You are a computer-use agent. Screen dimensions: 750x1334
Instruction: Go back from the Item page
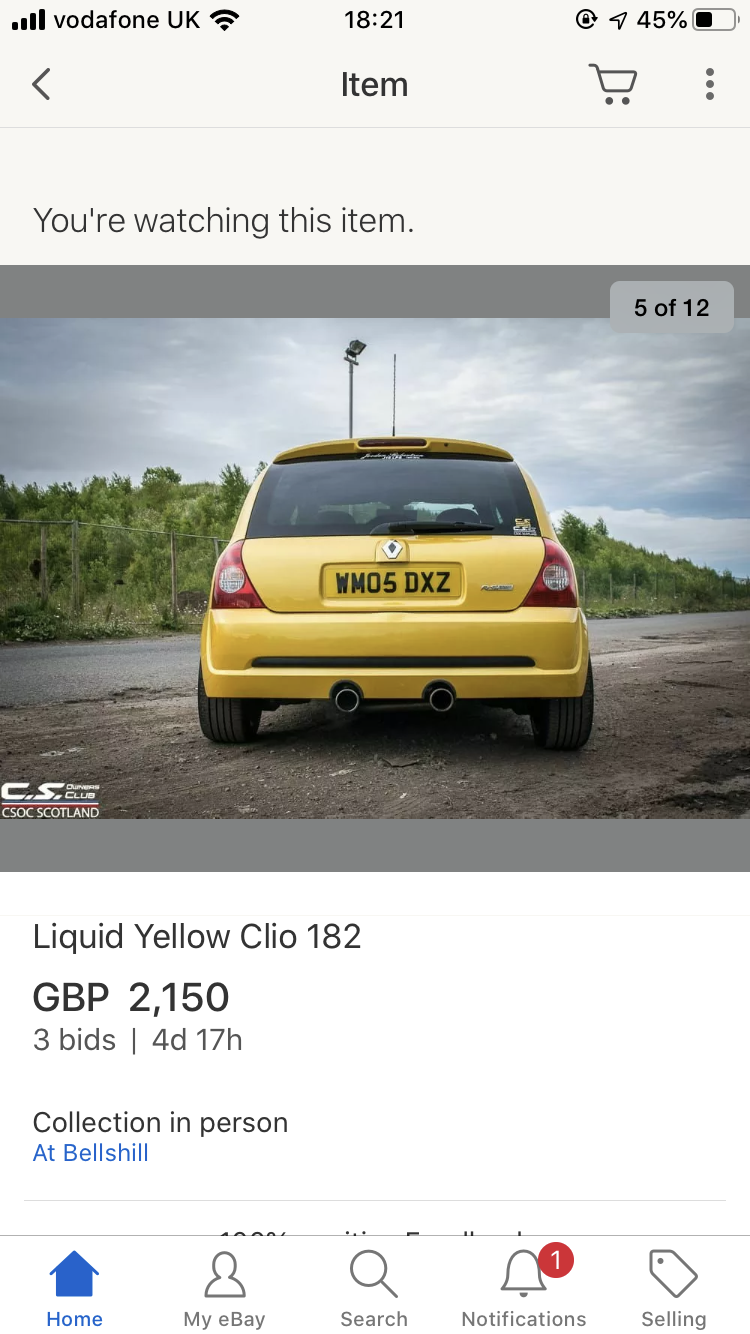41,84
